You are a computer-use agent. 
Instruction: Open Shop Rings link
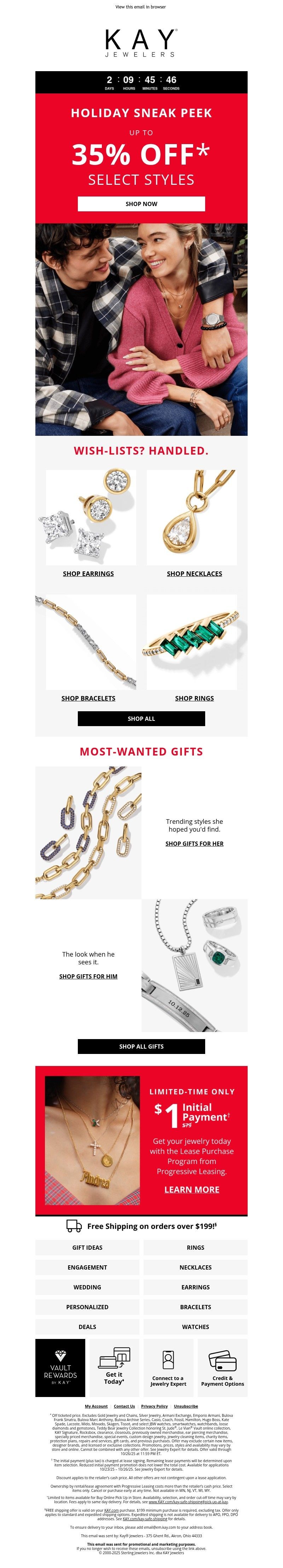point(194,698)
